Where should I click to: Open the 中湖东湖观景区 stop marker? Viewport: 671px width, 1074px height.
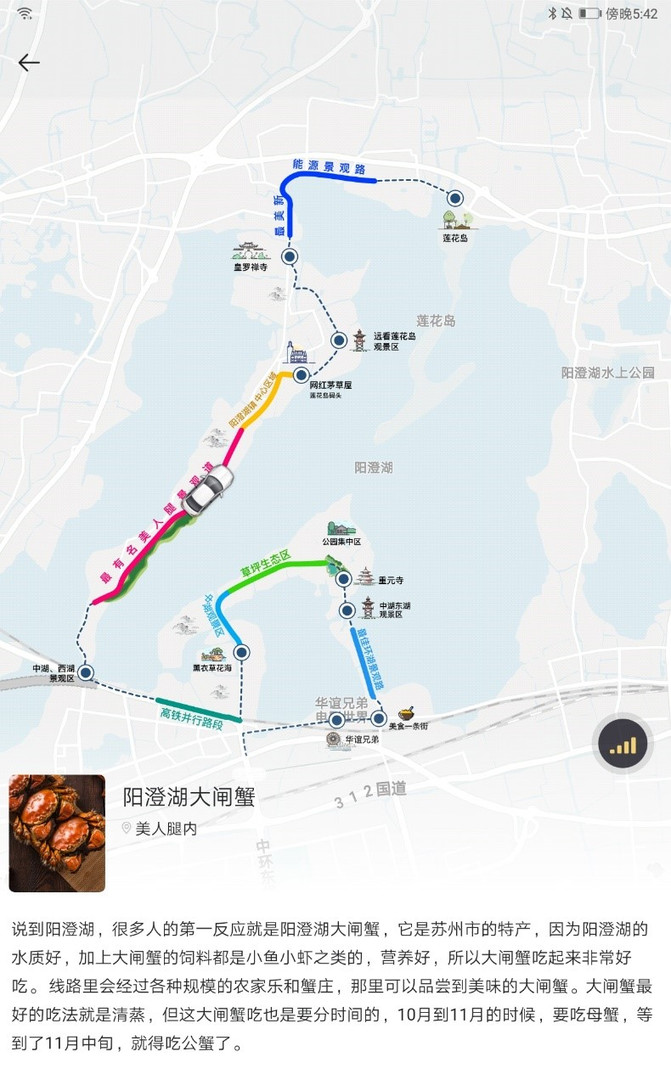[x=348, y=610]
